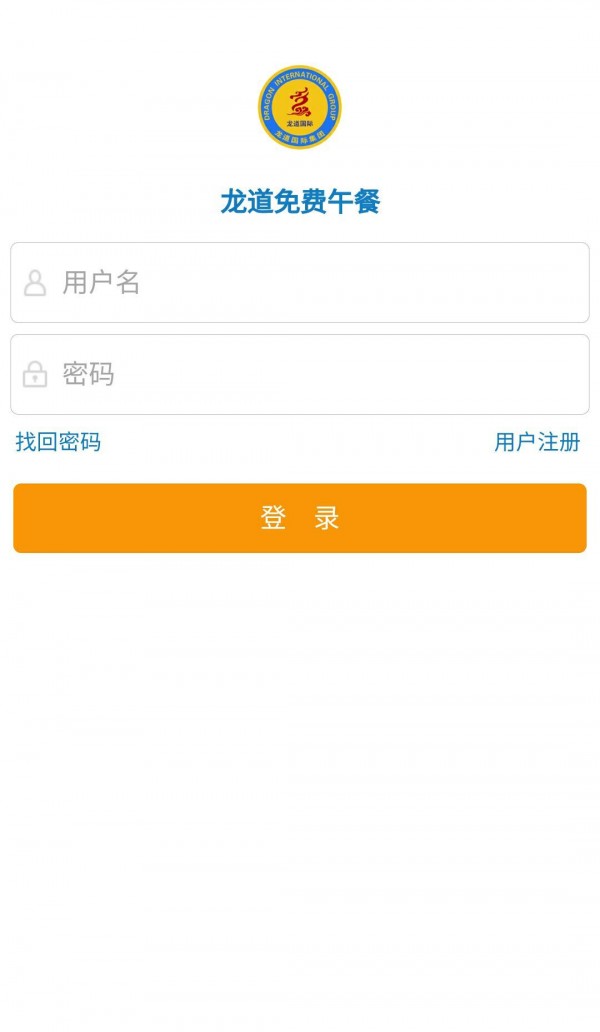Go to 用户注册 registration

[537, 442]
